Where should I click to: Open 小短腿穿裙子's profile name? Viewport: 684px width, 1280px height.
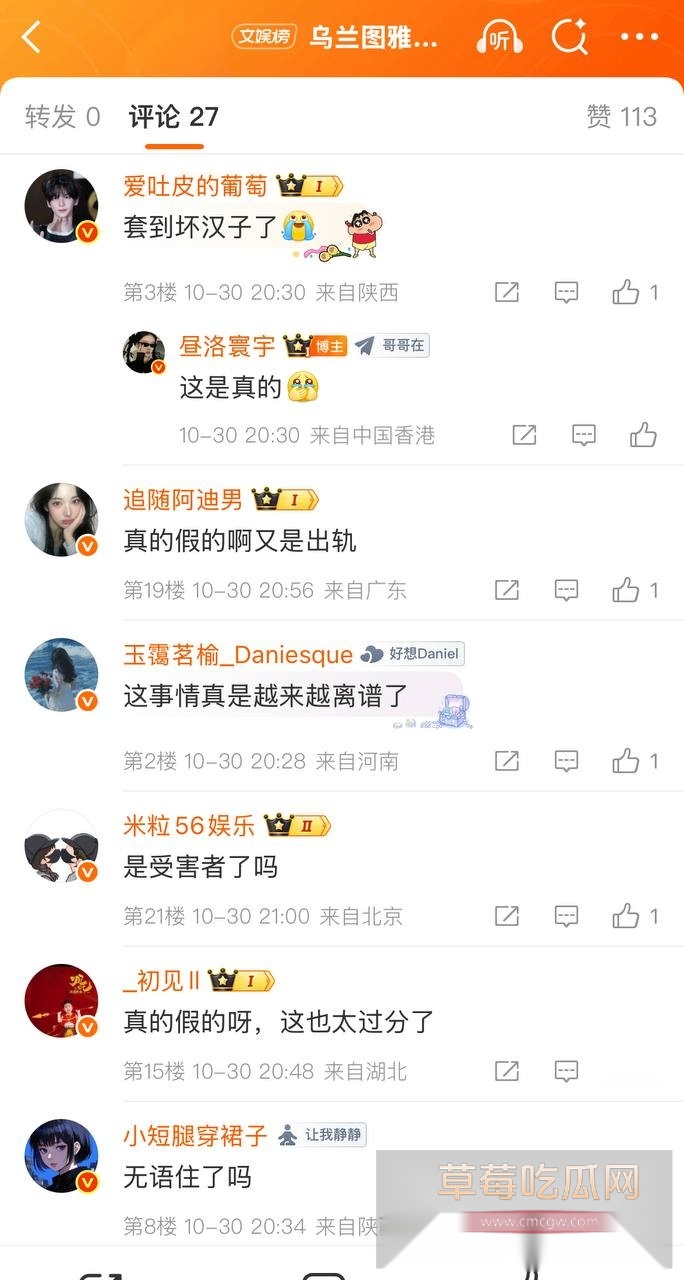[x=195, y=1135]
